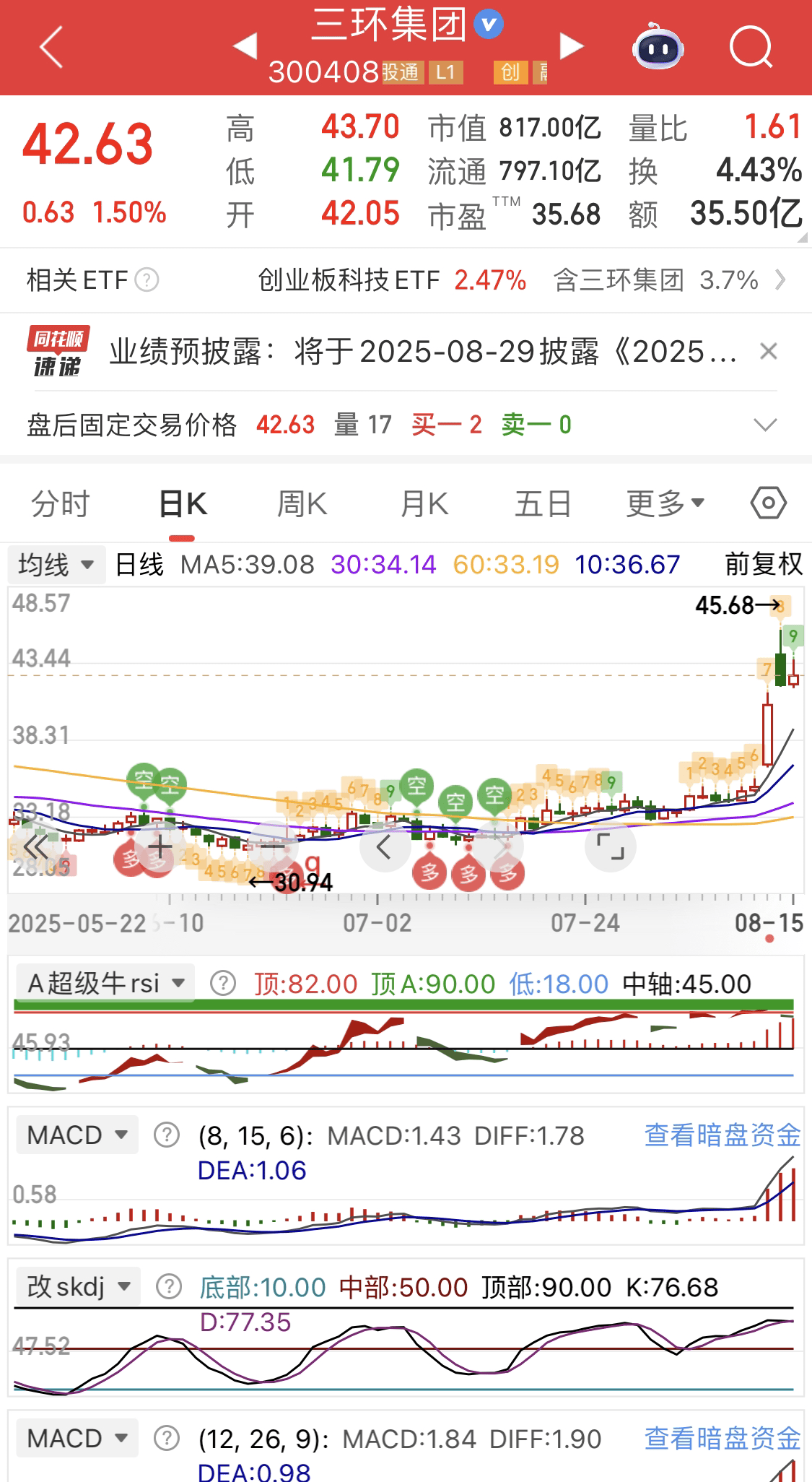812x1482 pixels.
Task: Open the 均线 indicator dropdown
Action: [x=56, y=565]
